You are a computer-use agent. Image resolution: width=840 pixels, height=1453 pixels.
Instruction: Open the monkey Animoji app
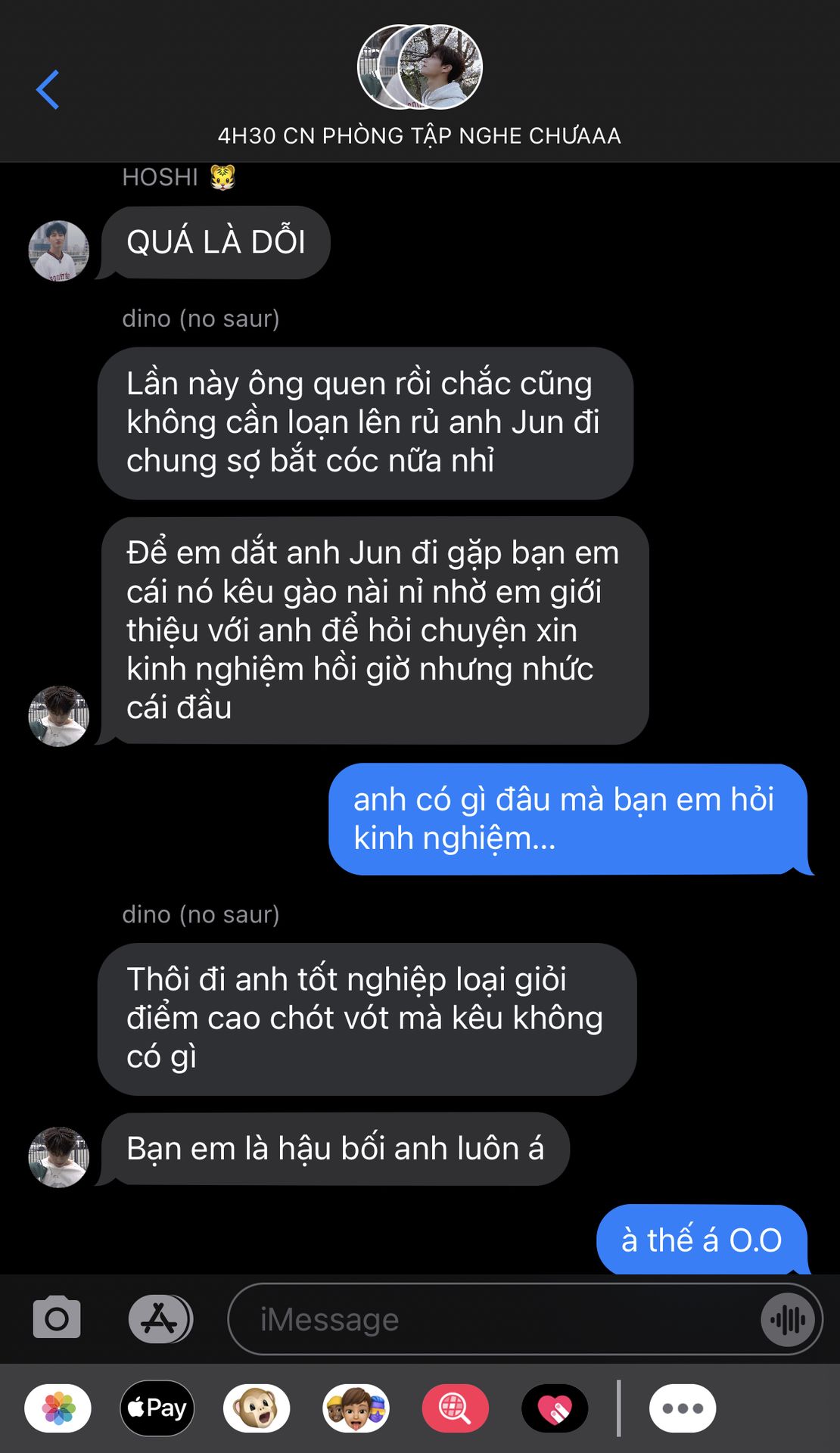coord(257,1408)
